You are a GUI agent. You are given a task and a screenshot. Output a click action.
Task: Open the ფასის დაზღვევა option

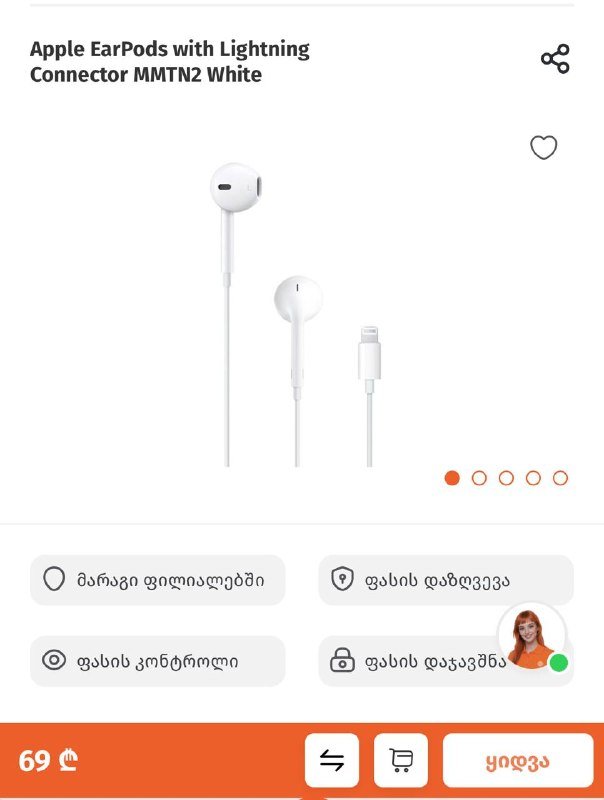445,580
